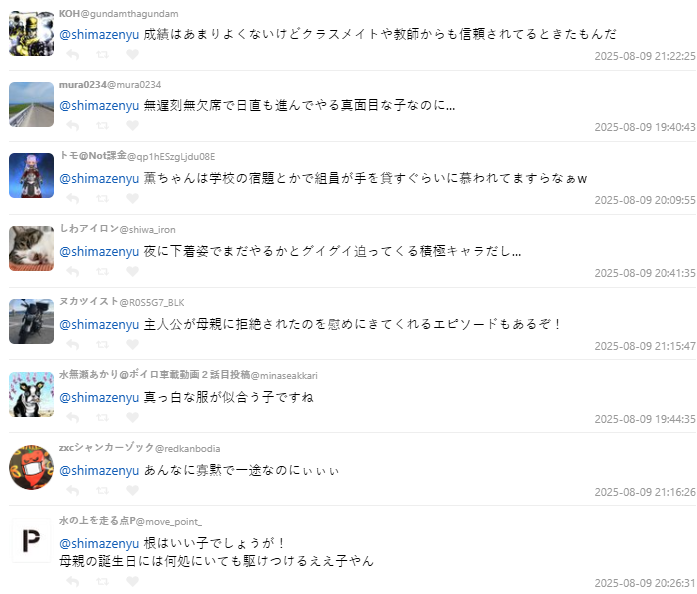This screenshot has height=594, width=697.
Task: Retweet mura0234's reply
Action: [102, 126]
